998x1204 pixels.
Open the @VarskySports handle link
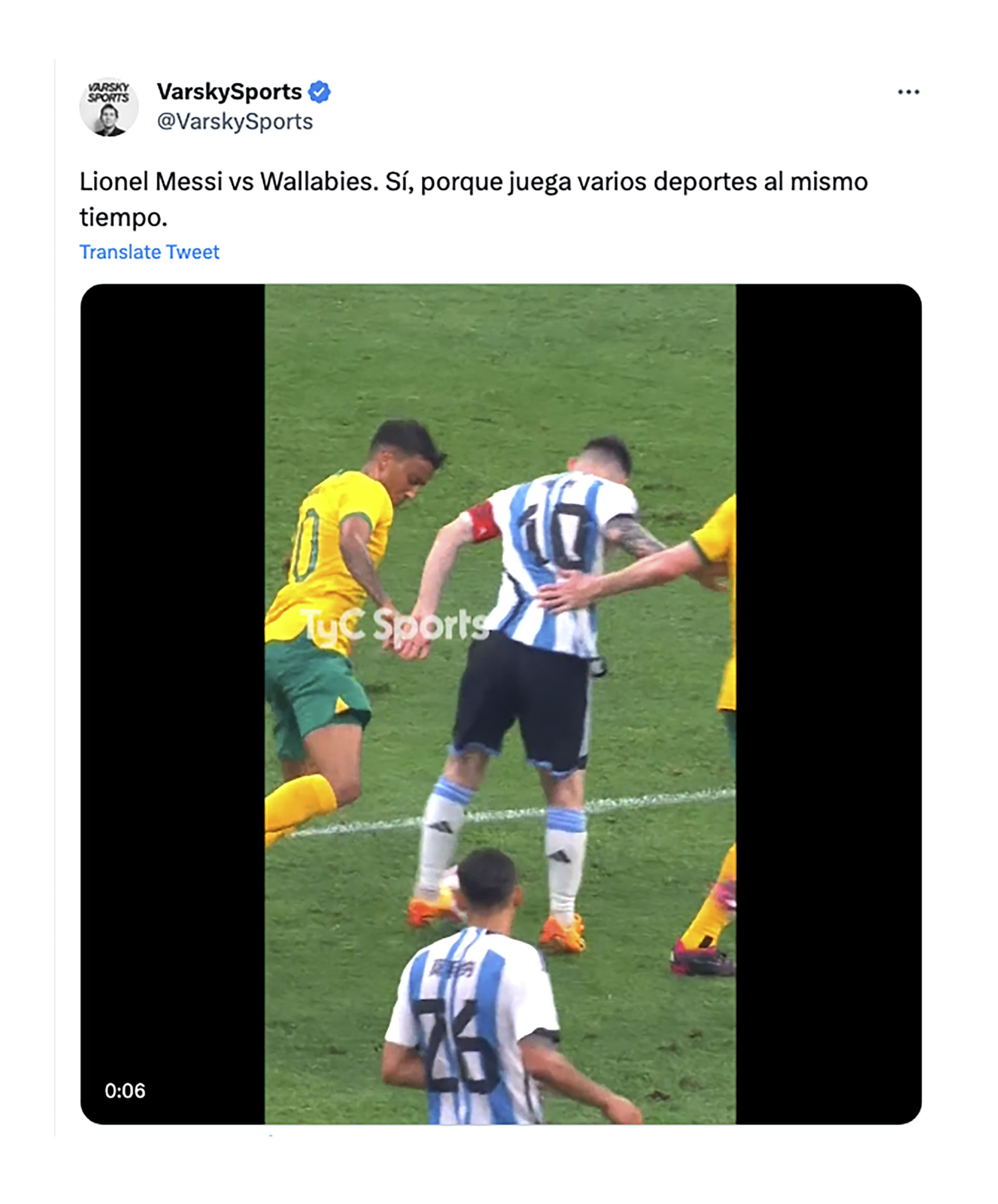pos(234,122)
